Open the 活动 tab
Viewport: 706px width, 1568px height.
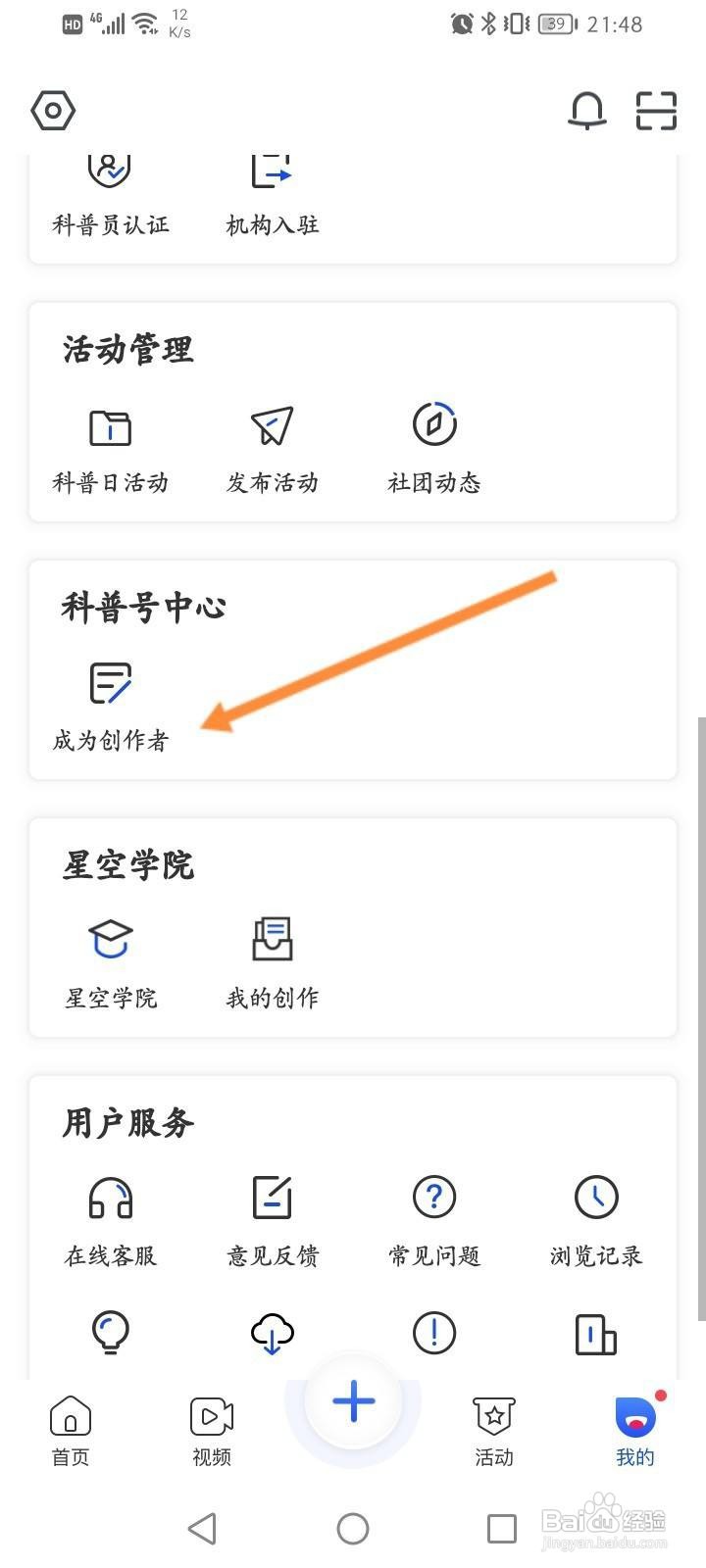tap(493, 1416)
